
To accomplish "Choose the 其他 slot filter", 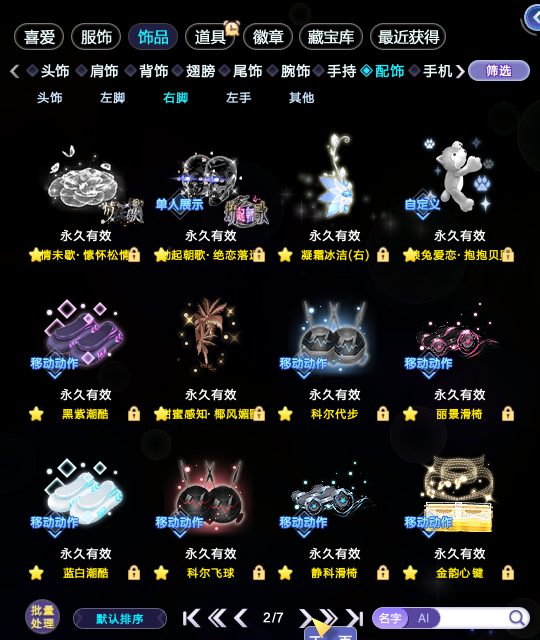I will (x=301, y=98).
